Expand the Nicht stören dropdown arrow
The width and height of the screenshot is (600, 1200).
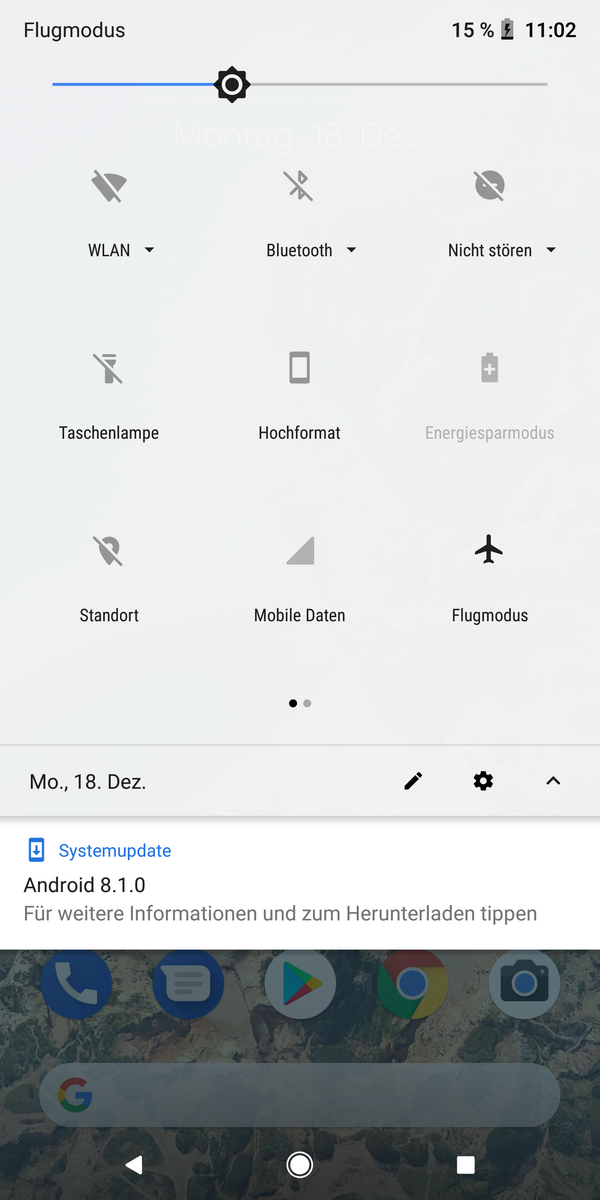tap(551, 250)
